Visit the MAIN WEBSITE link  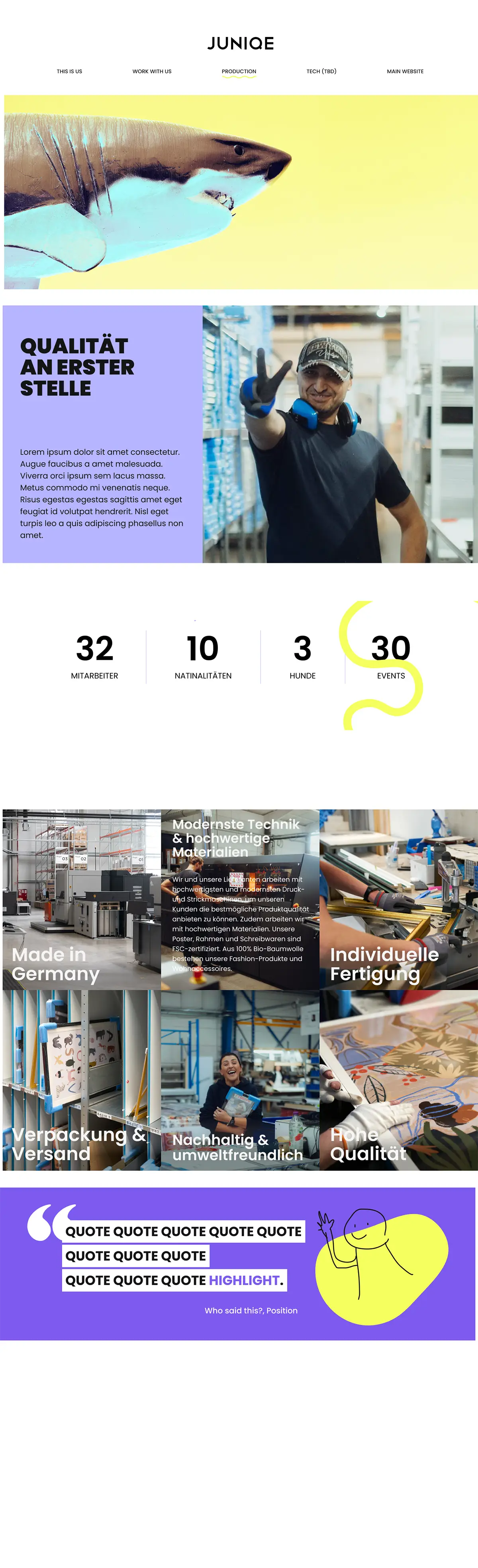(405, 72)
